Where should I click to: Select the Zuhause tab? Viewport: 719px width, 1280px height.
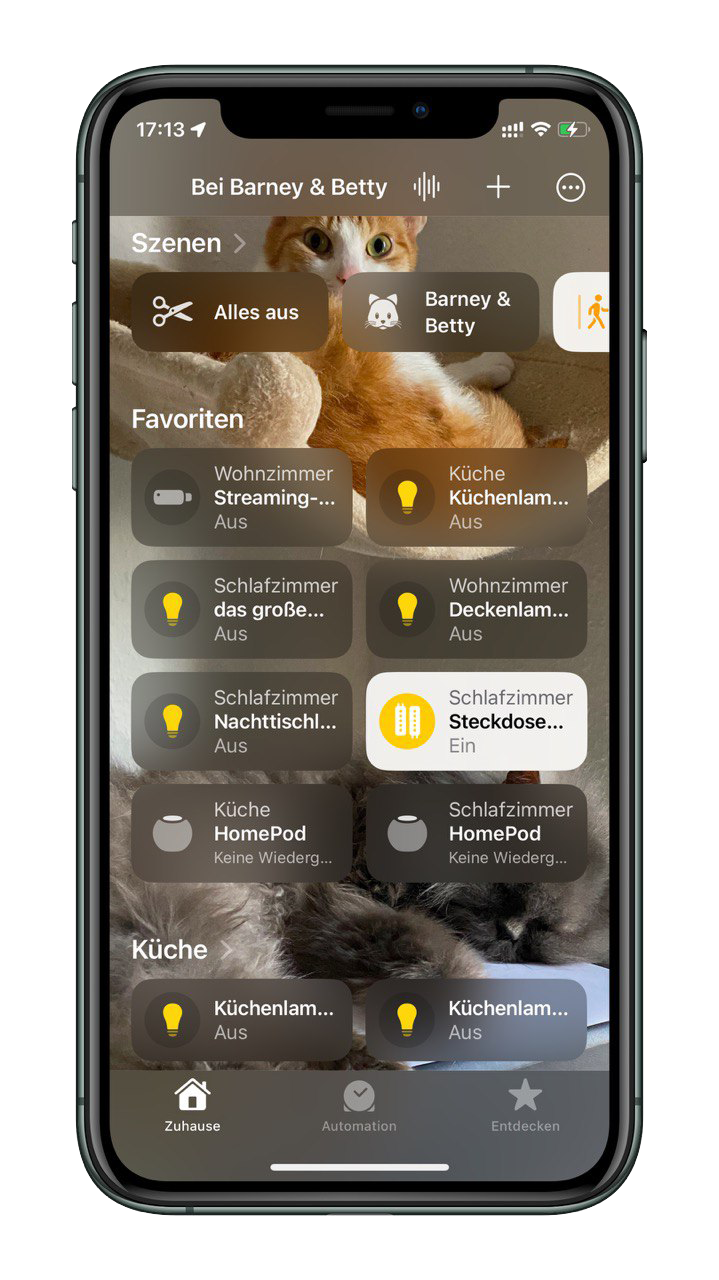tap(192, 1106)
